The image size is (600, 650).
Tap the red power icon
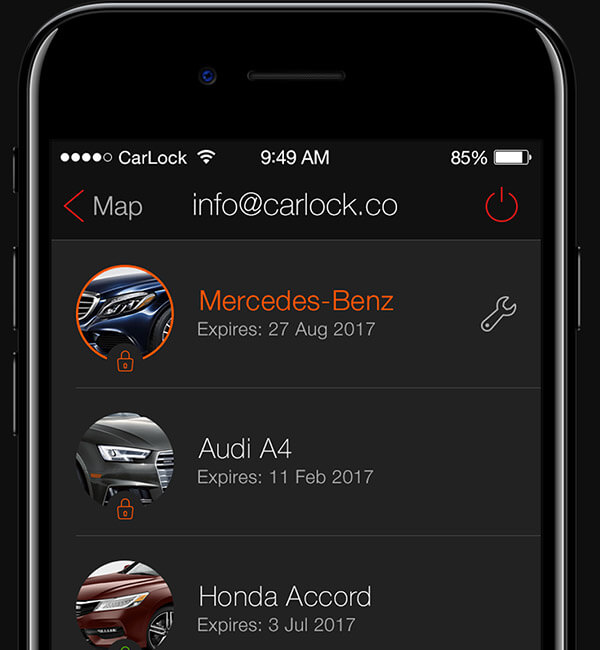point(501,206)
